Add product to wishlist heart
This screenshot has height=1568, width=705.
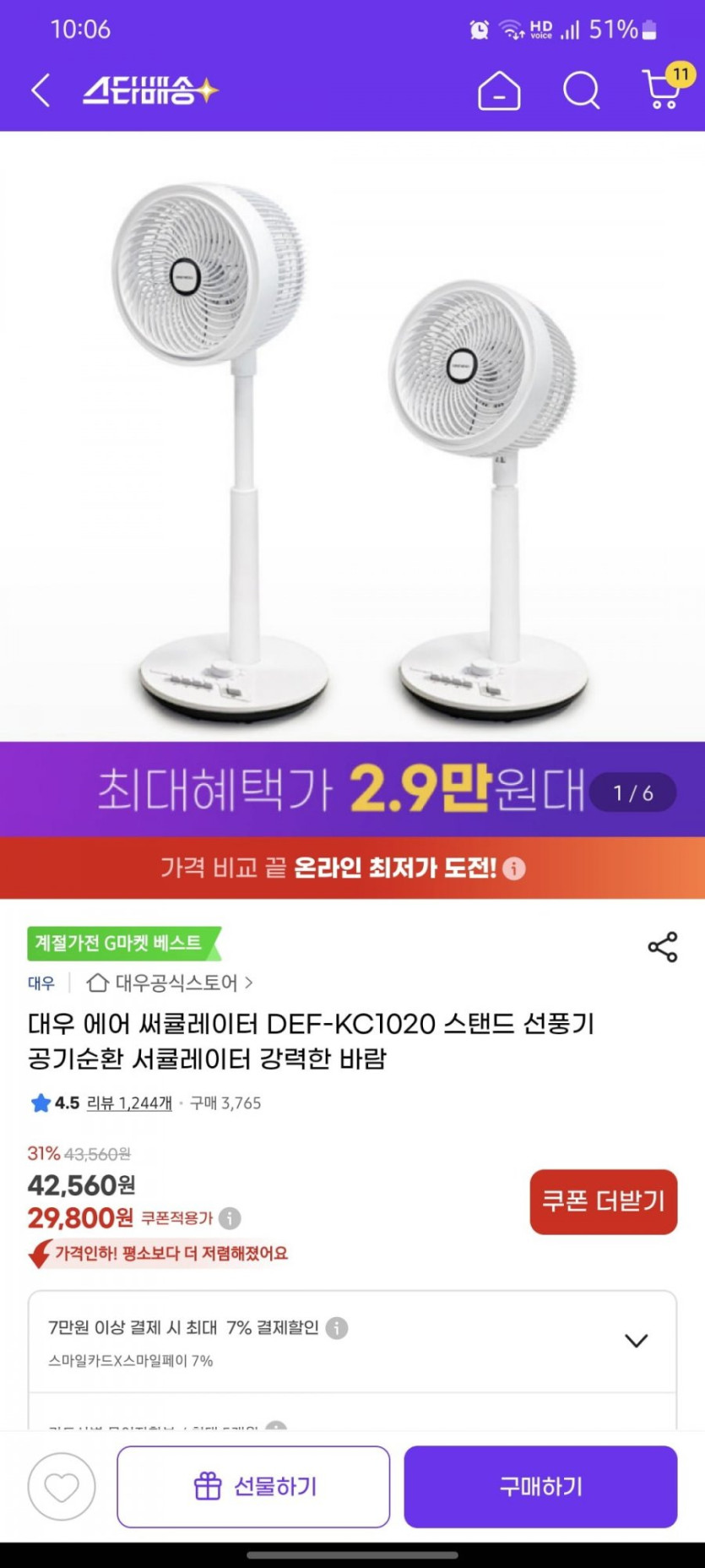tap(62, 1487)
